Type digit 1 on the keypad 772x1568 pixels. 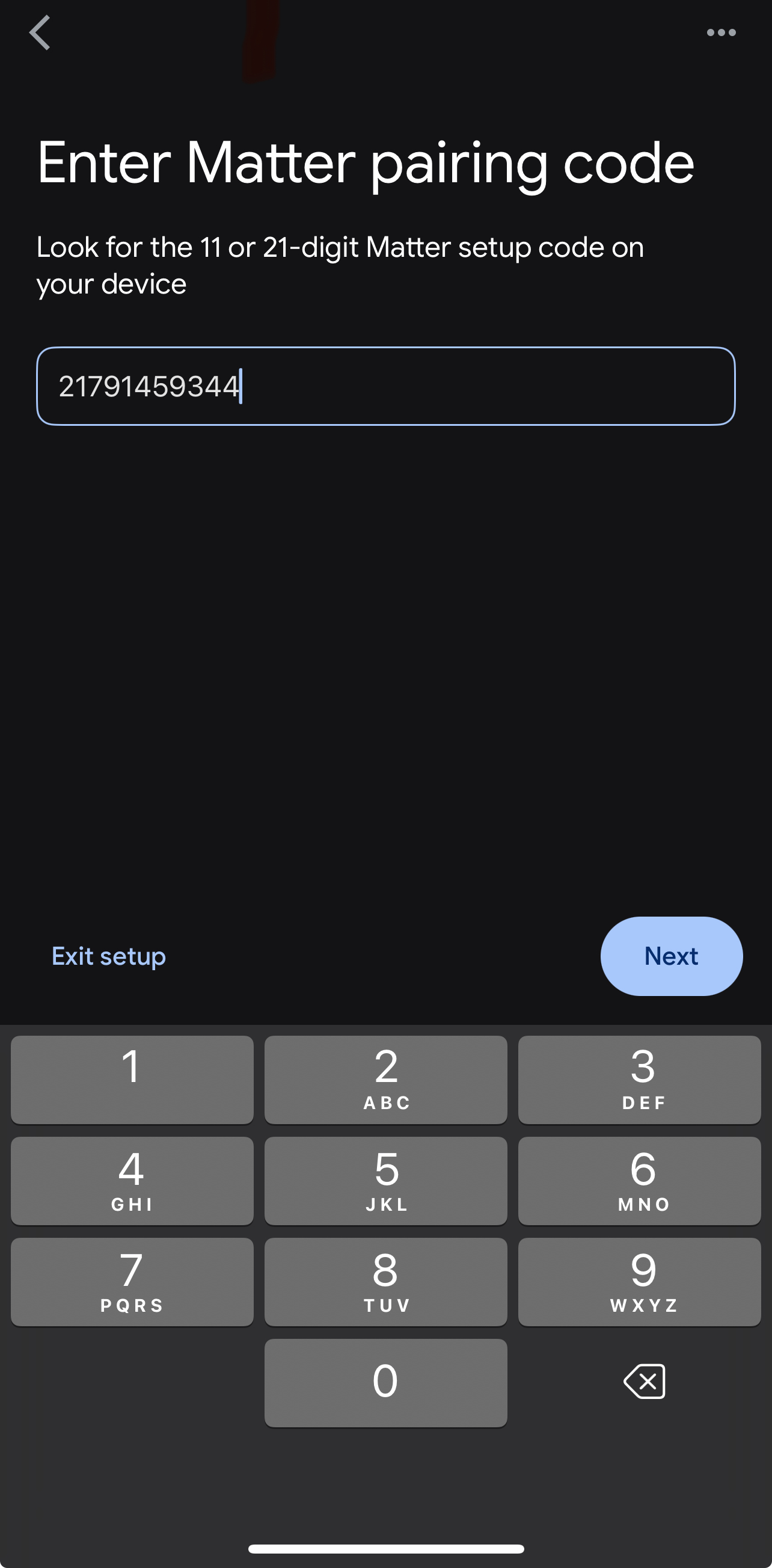[132, 1079]
